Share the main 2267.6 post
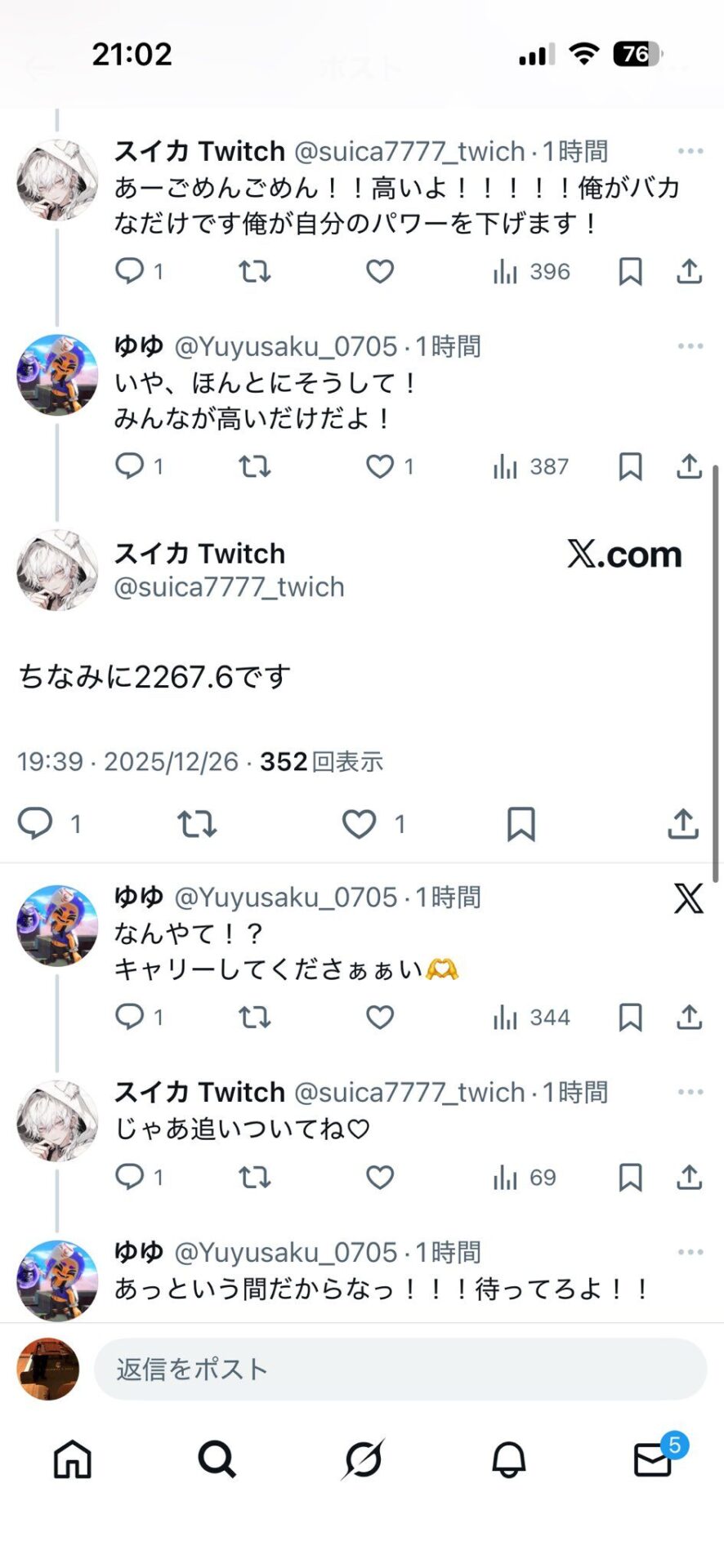Image resolution: width=724 pixels, height=1568 pixels. pos(682,824)
